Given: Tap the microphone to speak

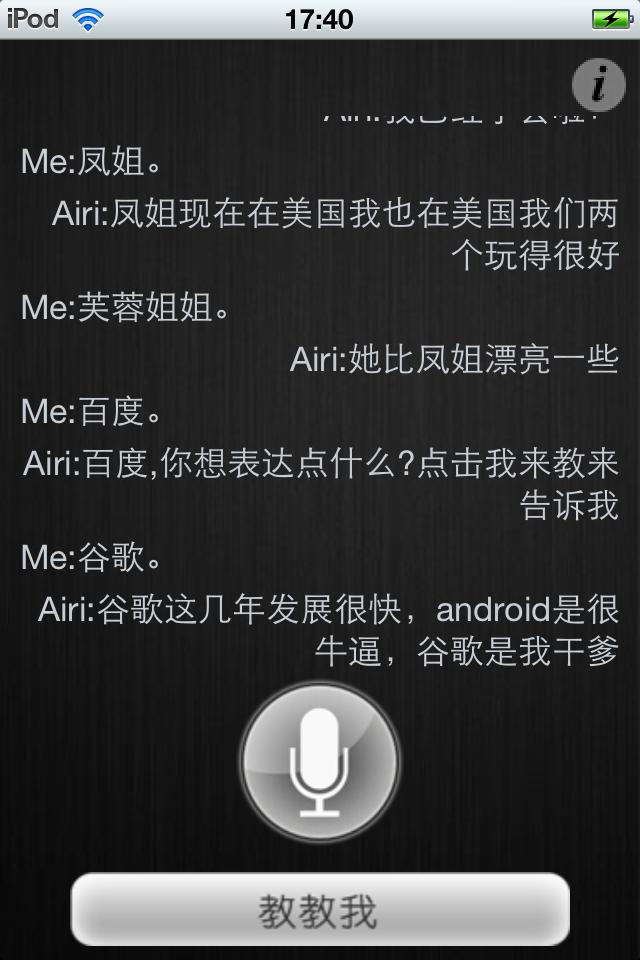Looking at the screenshot, I should tap(320, 762).
